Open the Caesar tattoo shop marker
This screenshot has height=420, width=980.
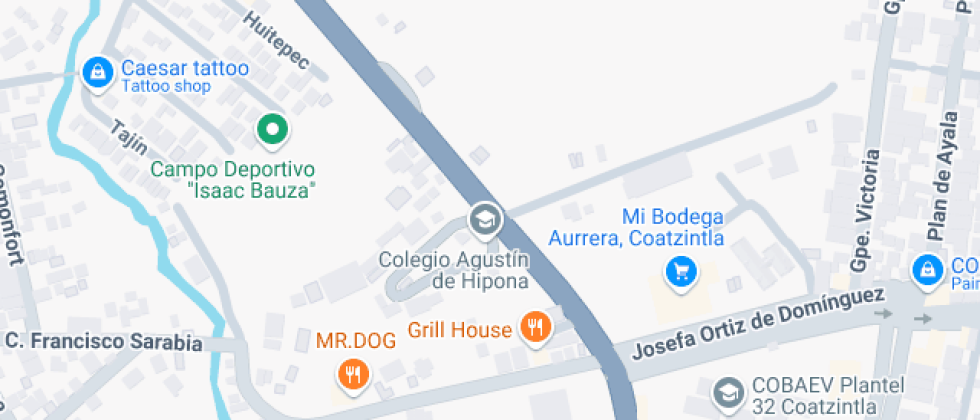coord(97,72)
